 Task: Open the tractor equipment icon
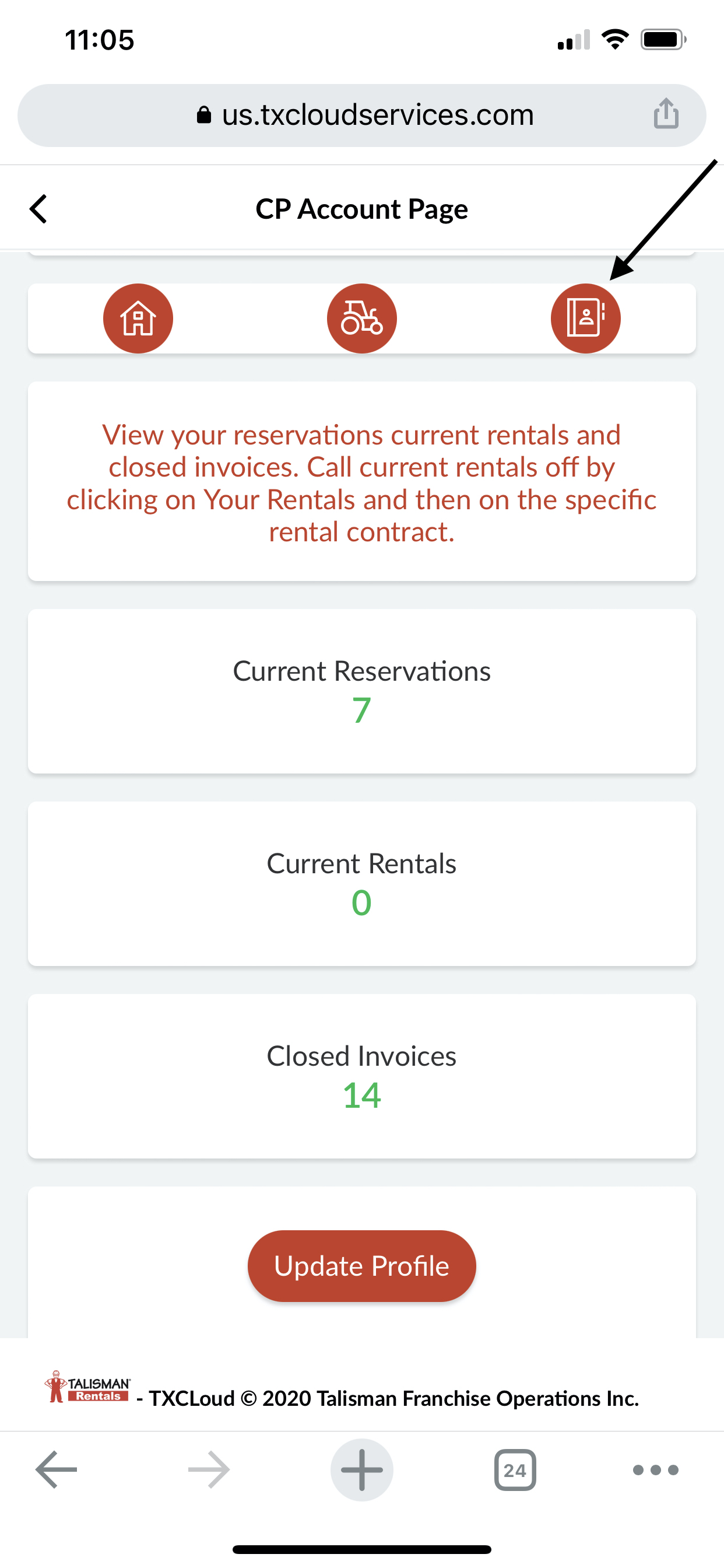click(x=362, y=318)
